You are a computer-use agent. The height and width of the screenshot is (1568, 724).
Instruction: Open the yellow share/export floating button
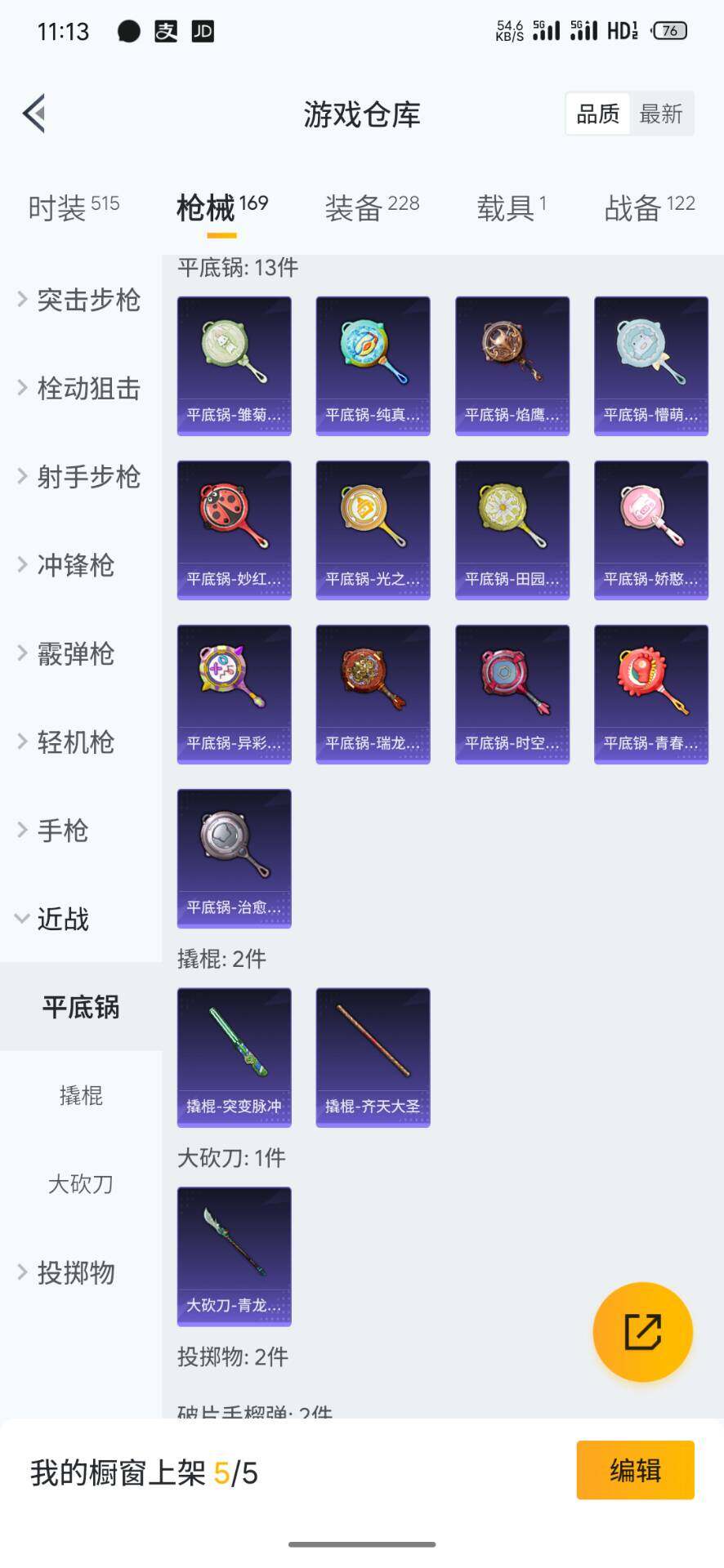643,1331
